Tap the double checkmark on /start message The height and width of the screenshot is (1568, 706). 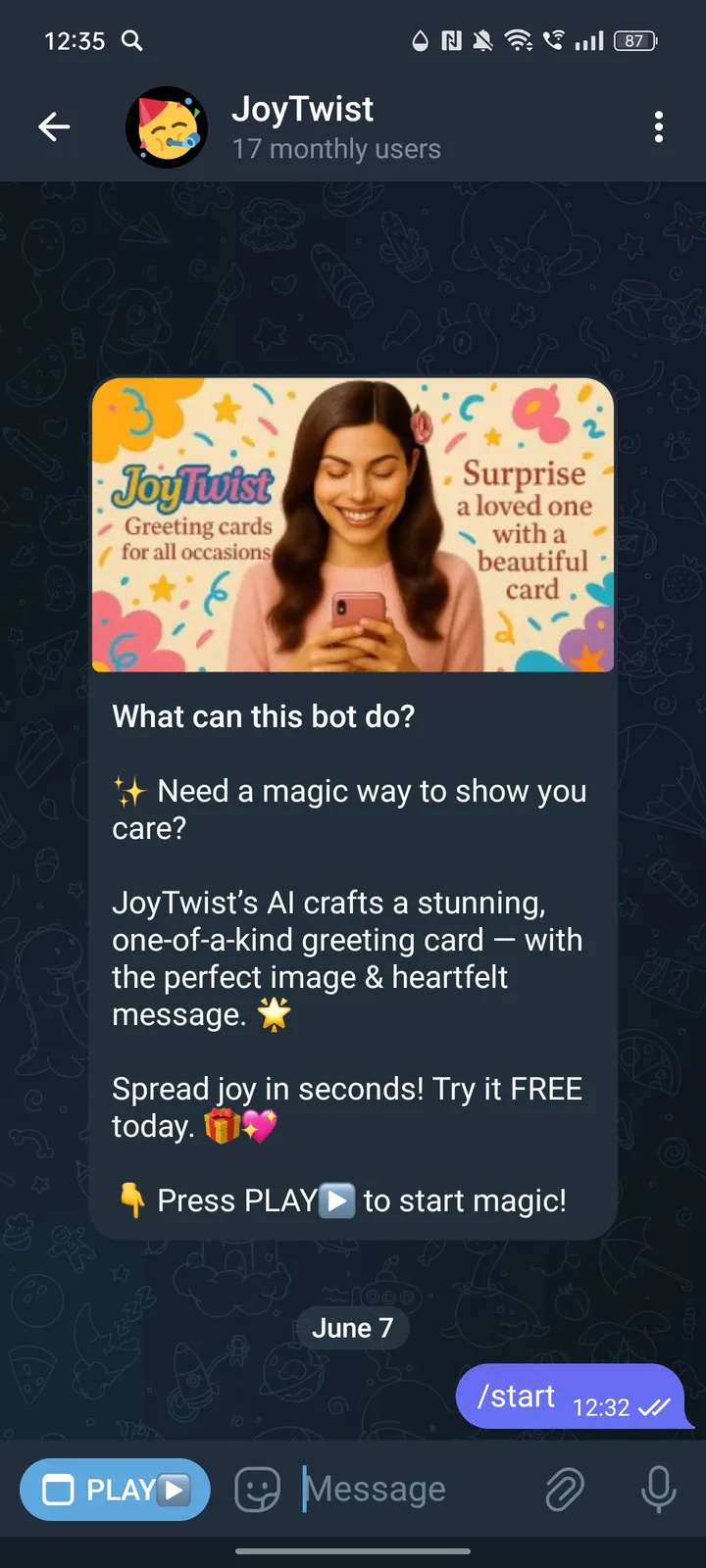(x=654, y=1407)
